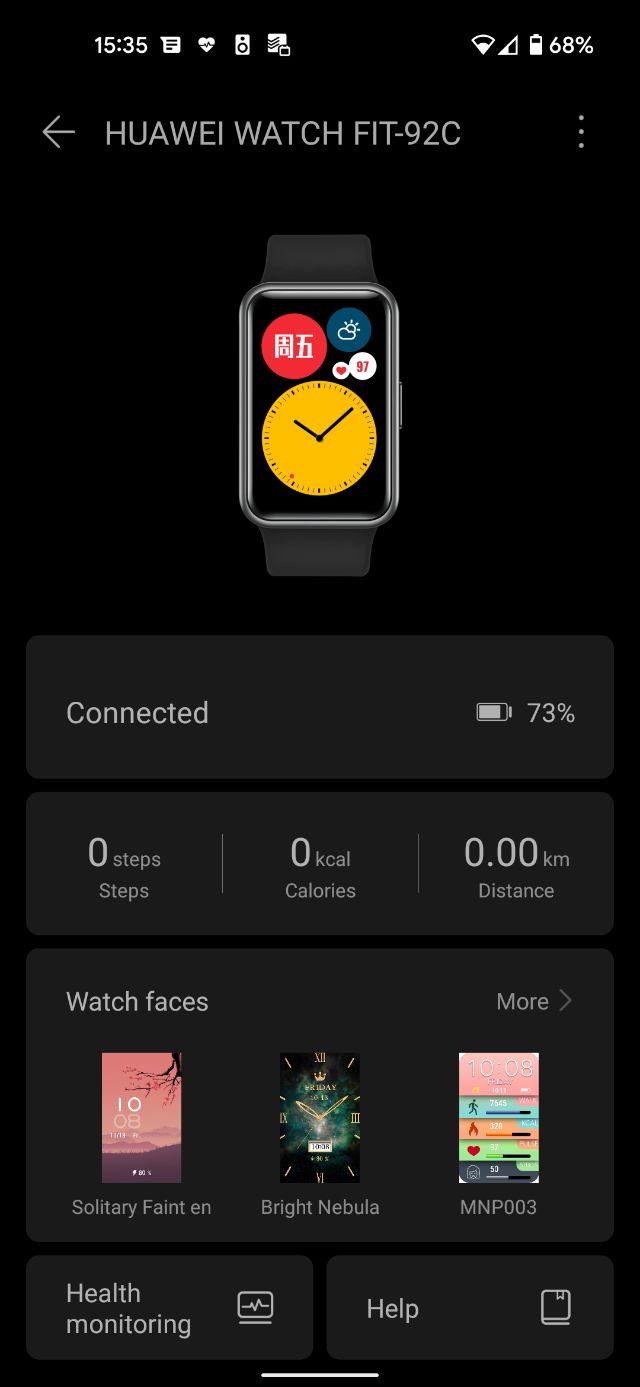Go back using the arrow icon
Screen dimensions: 640x1387
[x=58, y=132]
